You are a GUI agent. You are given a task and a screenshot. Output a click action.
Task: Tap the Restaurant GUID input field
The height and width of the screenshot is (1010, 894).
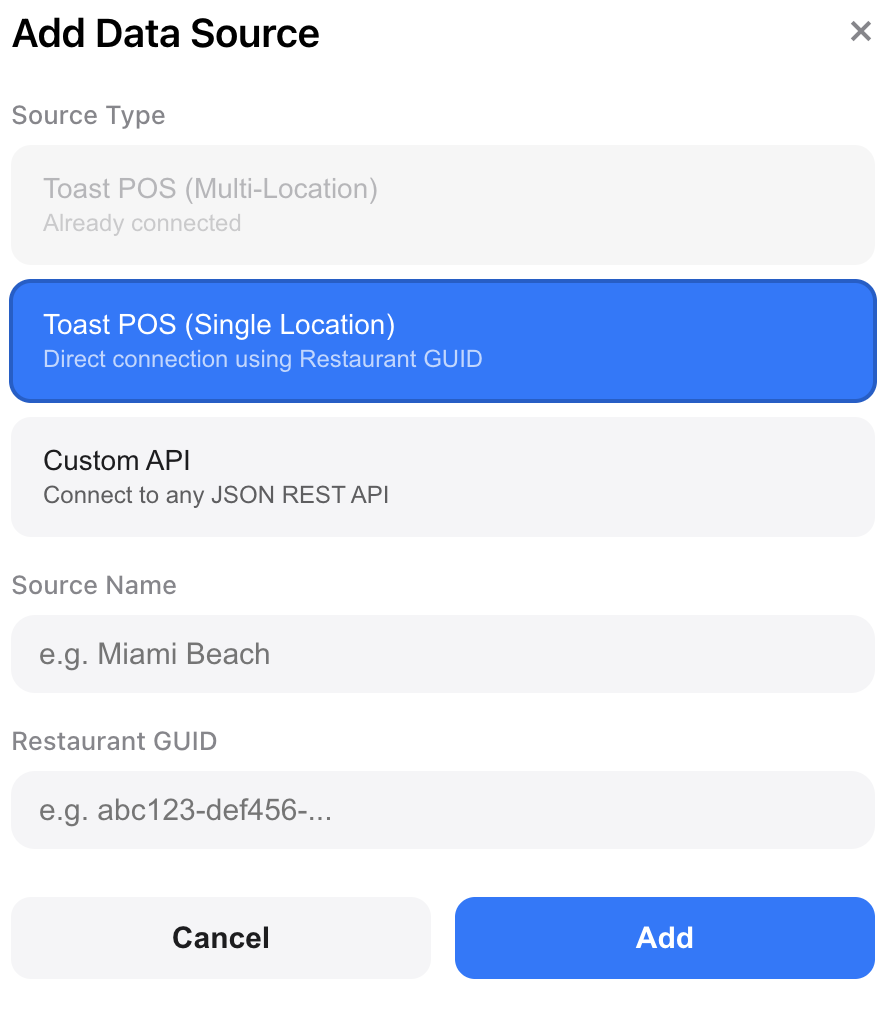(x=443, y=810)
